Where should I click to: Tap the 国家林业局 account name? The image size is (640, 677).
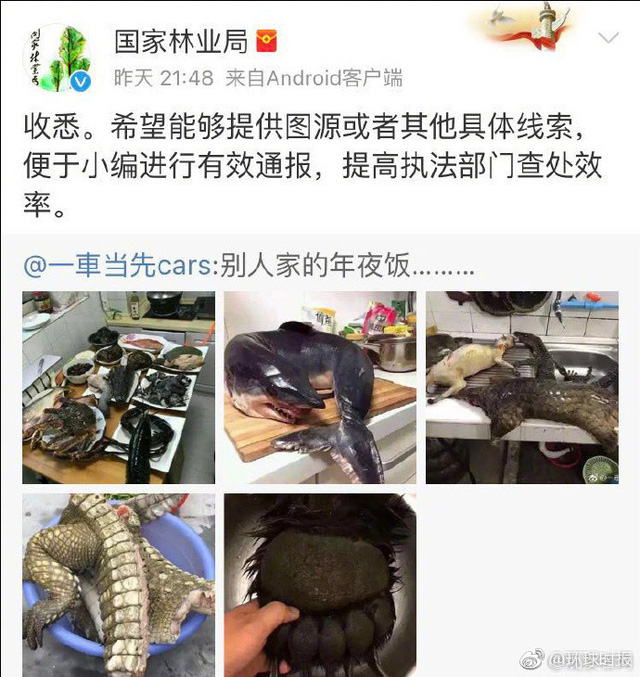(x=180, y=41)
